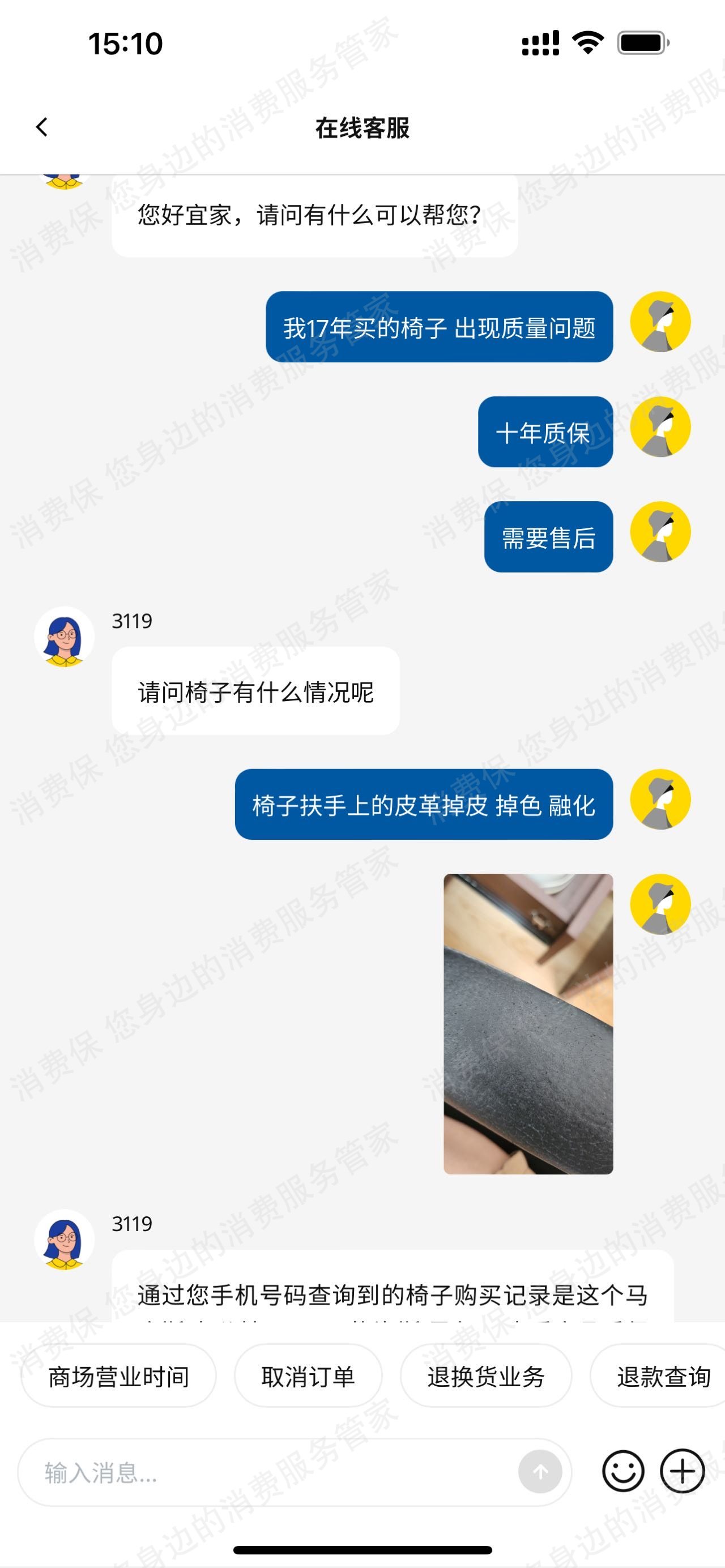This screenshot has width=725, height=1568.
Task: Open the plus attachment menu
Action: (683, 1471)
